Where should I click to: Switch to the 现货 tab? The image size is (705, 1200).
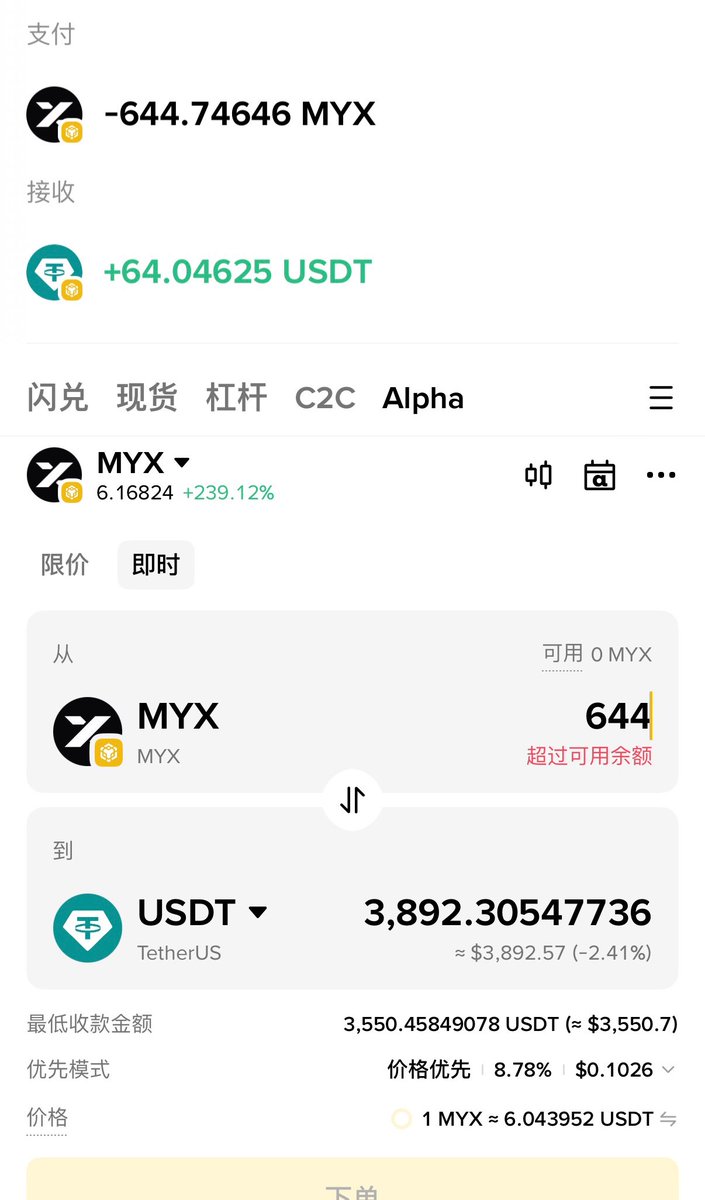pos(146,398)
